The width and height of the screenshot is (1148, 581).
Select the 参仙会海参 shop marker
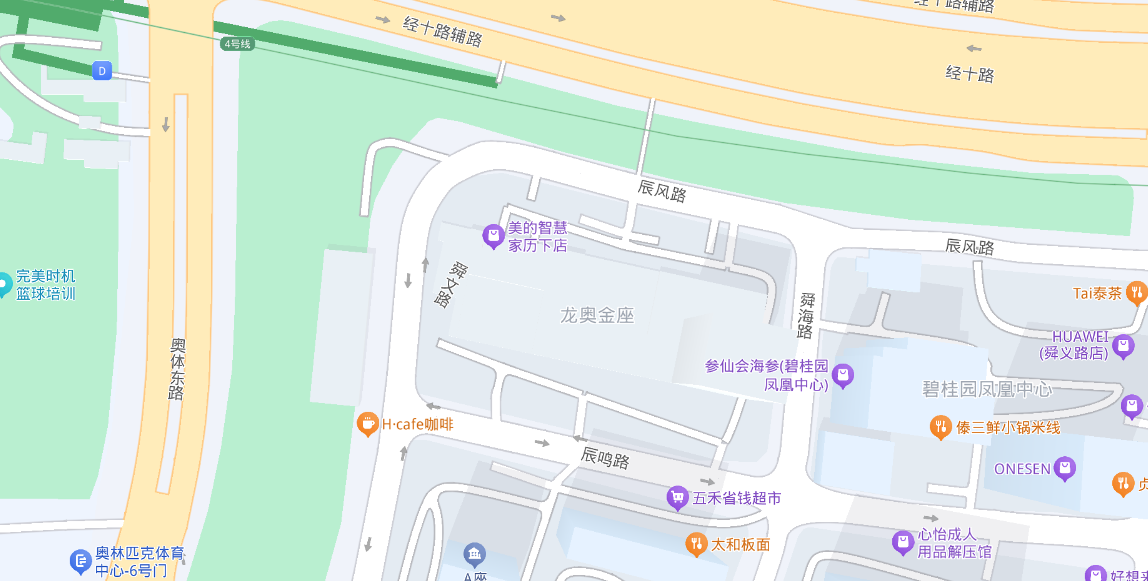842,375
